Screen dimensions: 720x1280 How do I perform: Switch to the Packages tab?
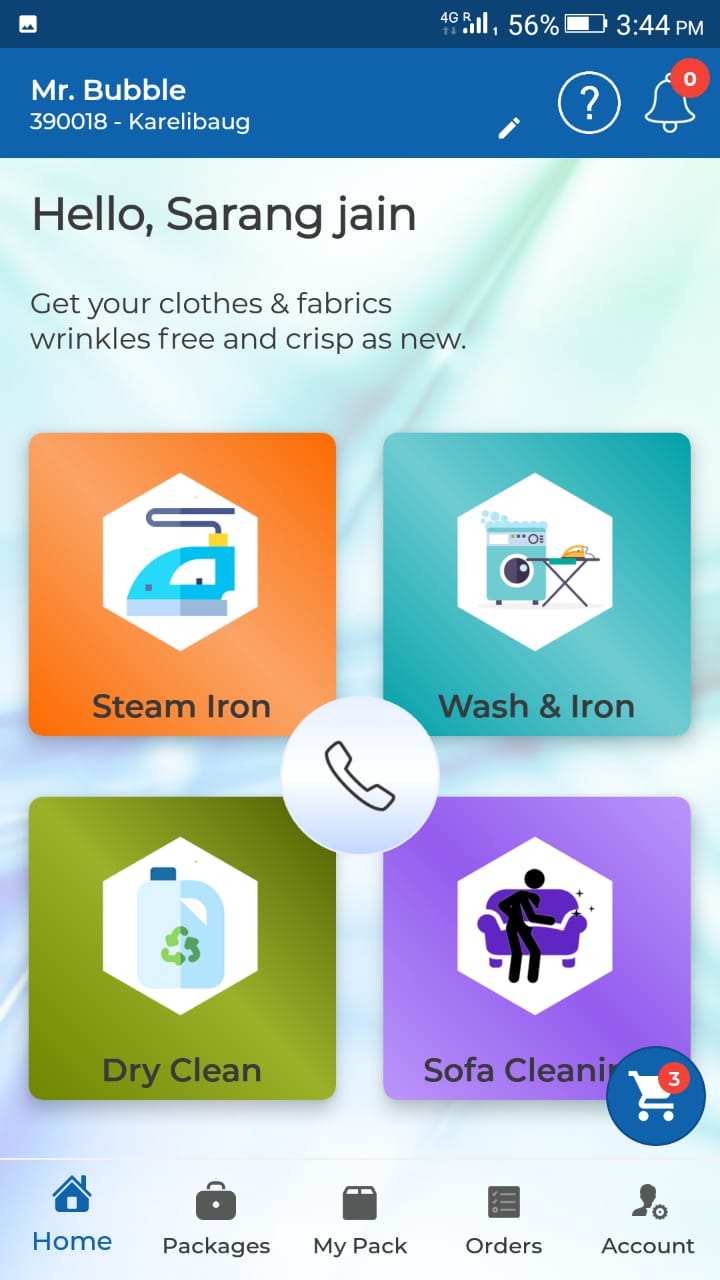pyautogui.click(x=216, y=1218)
